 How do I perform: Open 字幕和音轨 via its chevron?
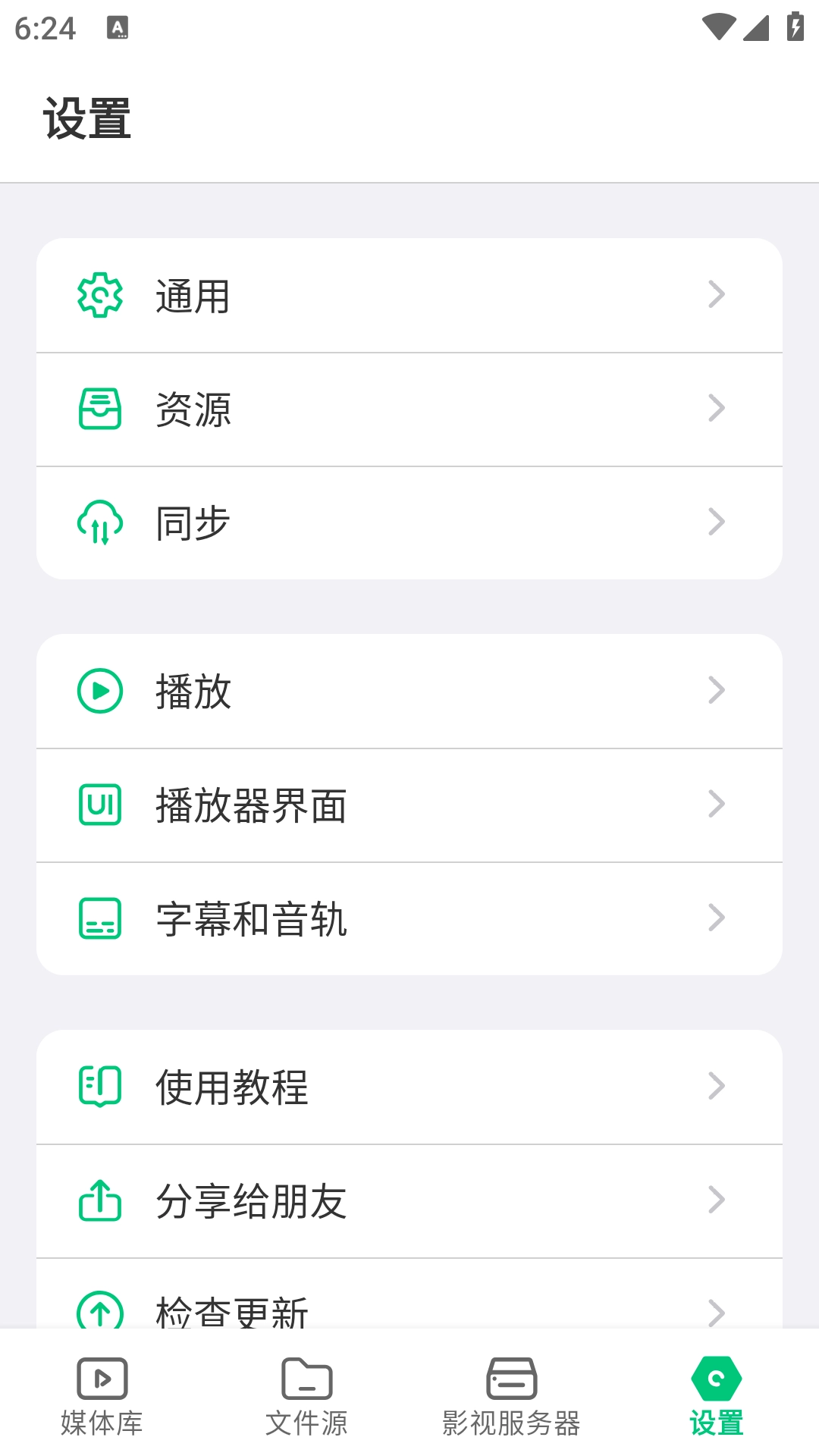715,918
